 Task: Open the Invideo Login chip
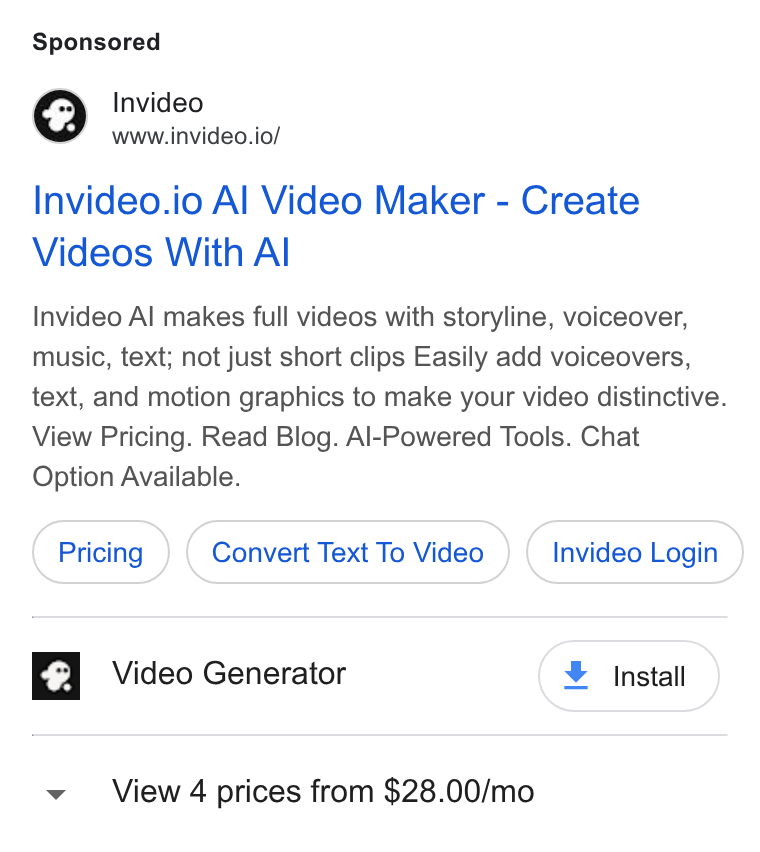pos(635,552)
